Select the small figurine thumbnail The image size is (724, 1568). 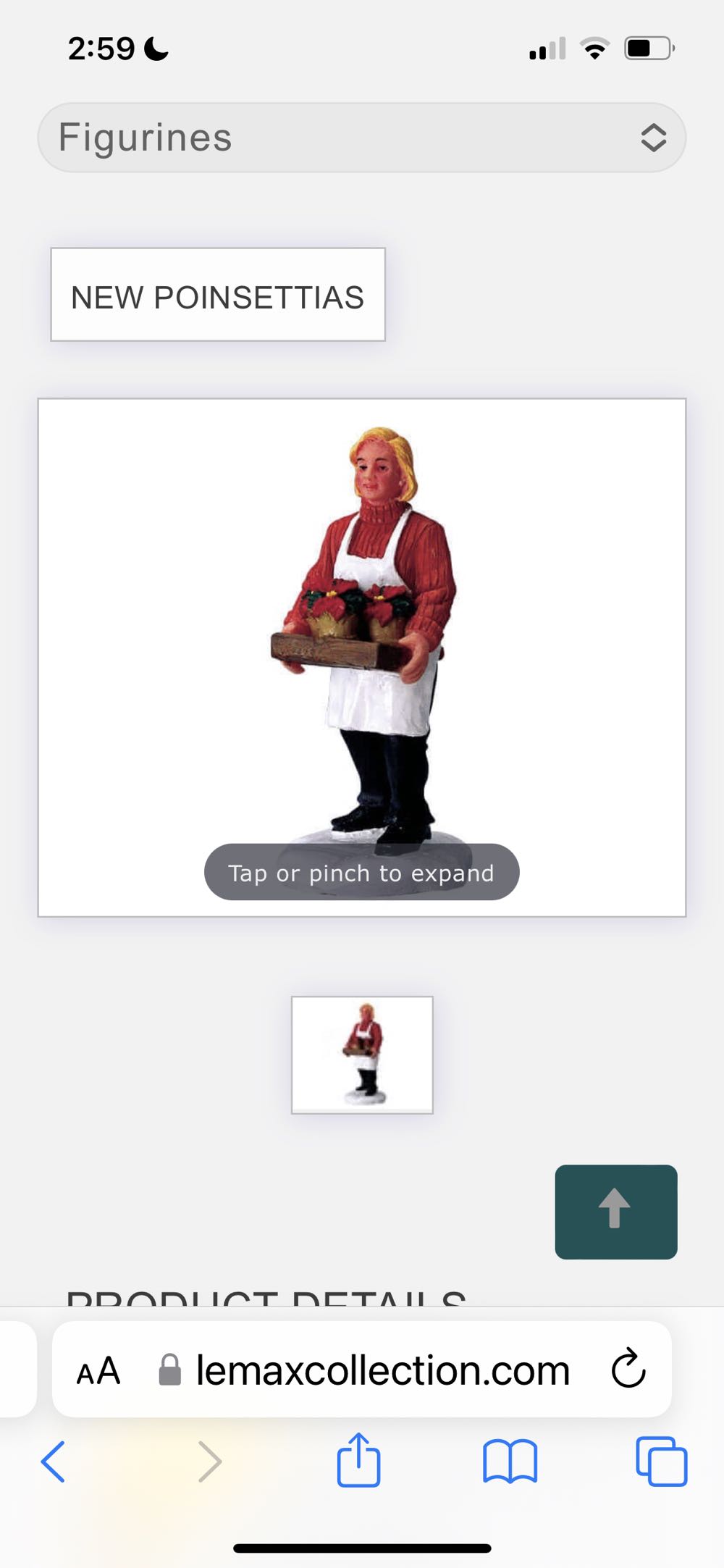click(x=362, y=1055)
